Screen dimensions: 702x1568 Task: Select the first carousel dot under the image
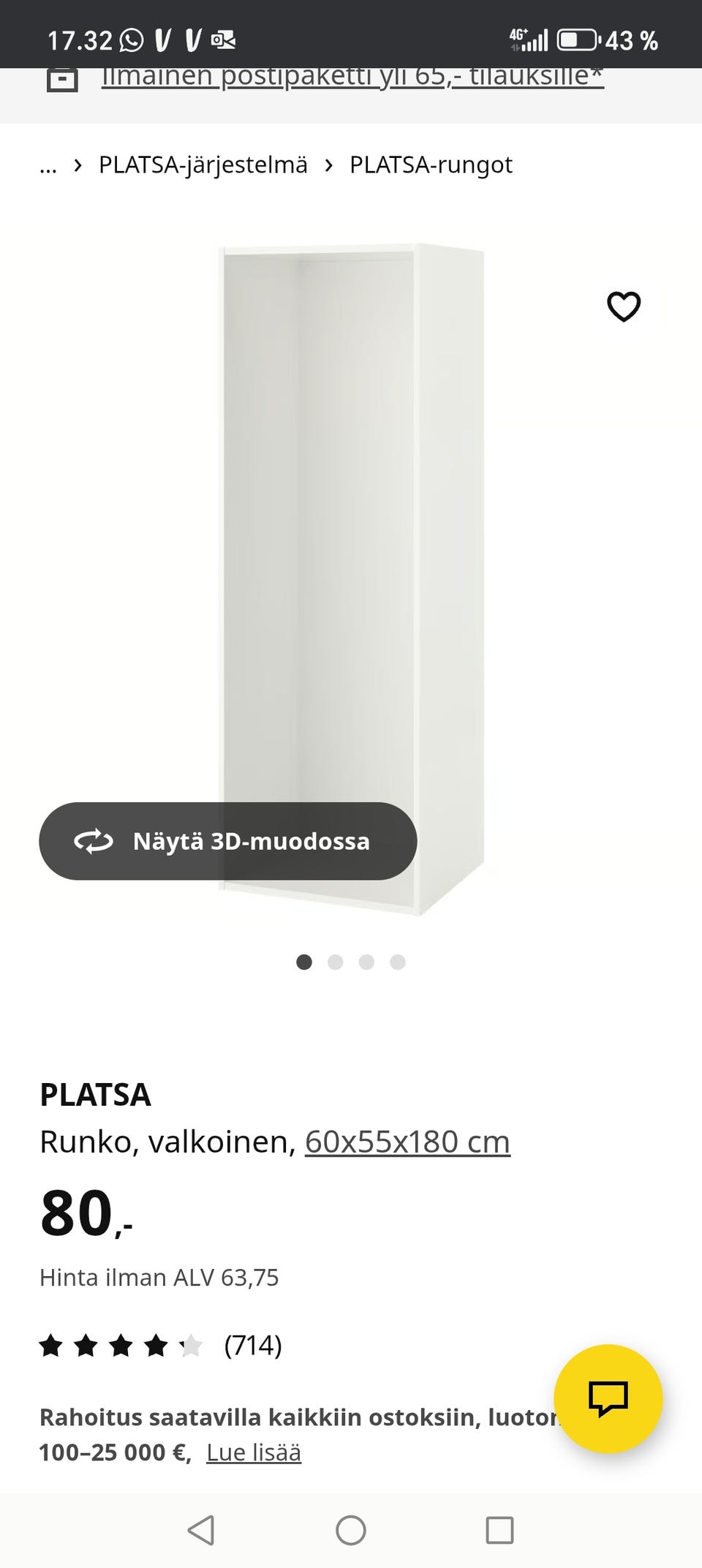(x=305, y=962)
